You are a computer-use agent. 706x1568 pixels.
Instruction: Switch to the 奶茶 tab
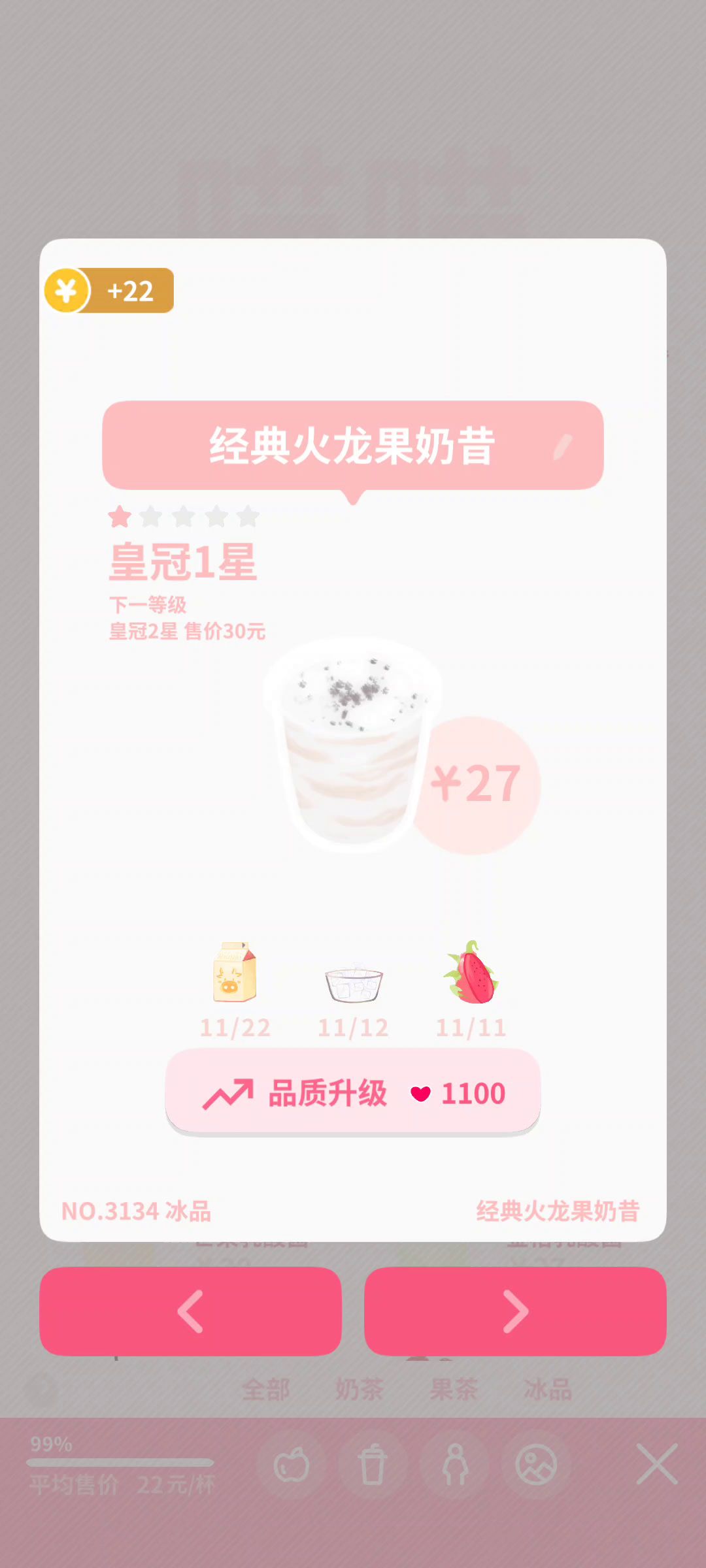pos(359,1389)
